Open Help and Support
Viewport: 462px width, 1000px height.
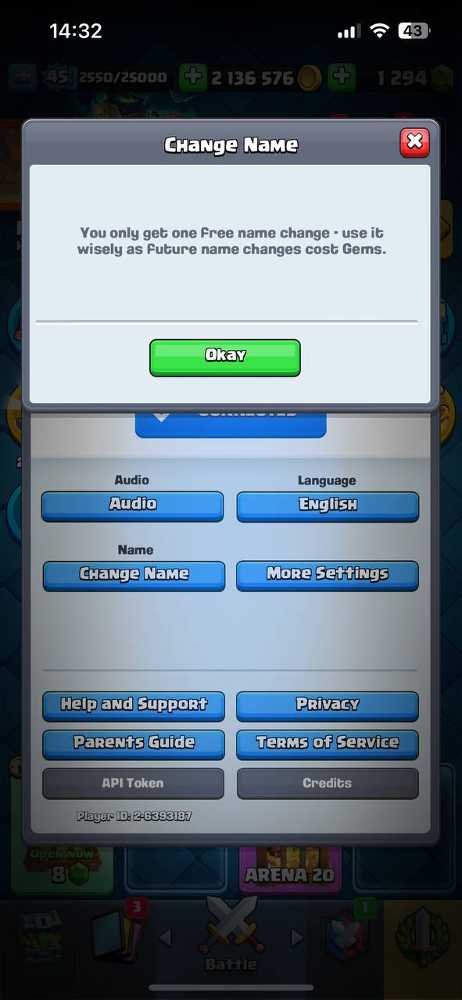click(x=133, y=706)
